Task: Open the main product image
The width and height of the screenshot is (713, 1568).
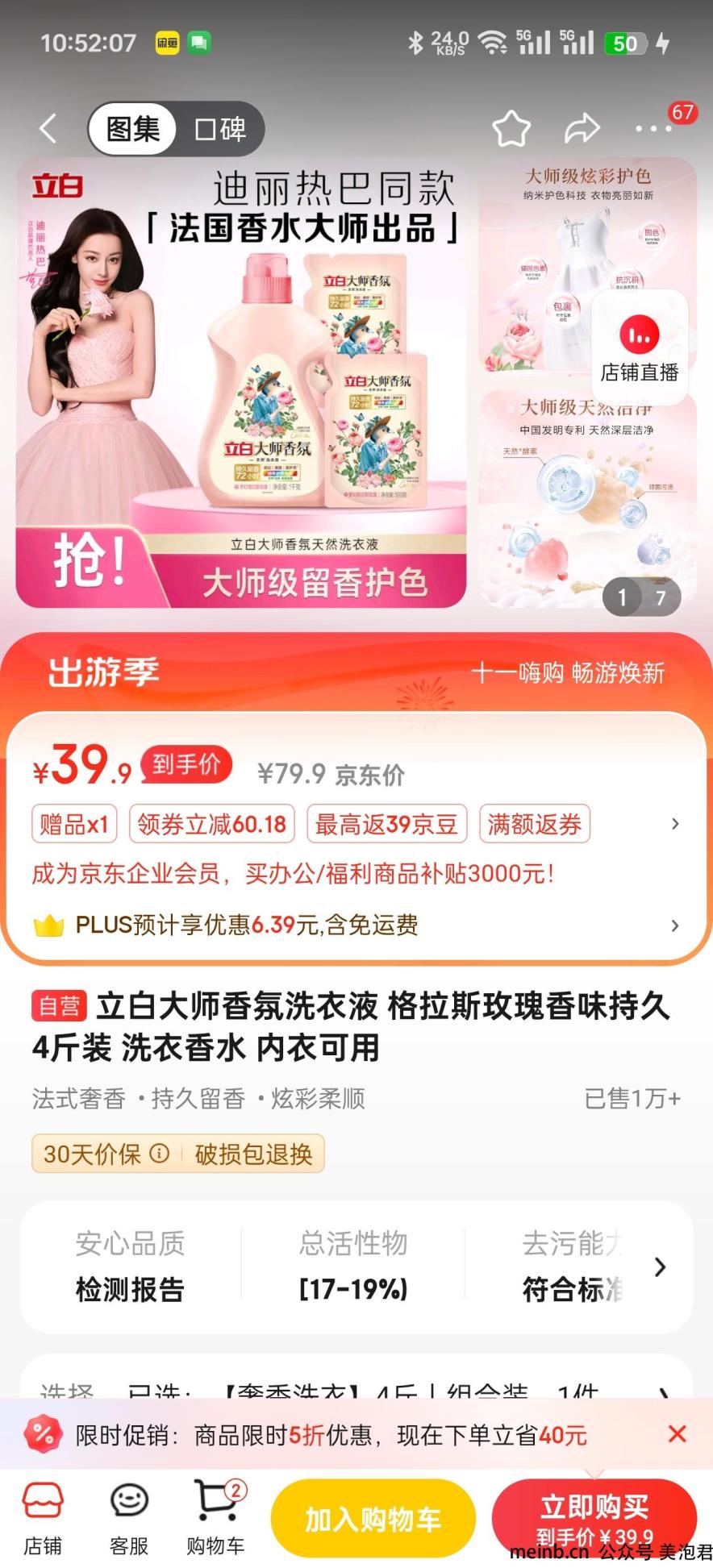Action: [241, 383]
